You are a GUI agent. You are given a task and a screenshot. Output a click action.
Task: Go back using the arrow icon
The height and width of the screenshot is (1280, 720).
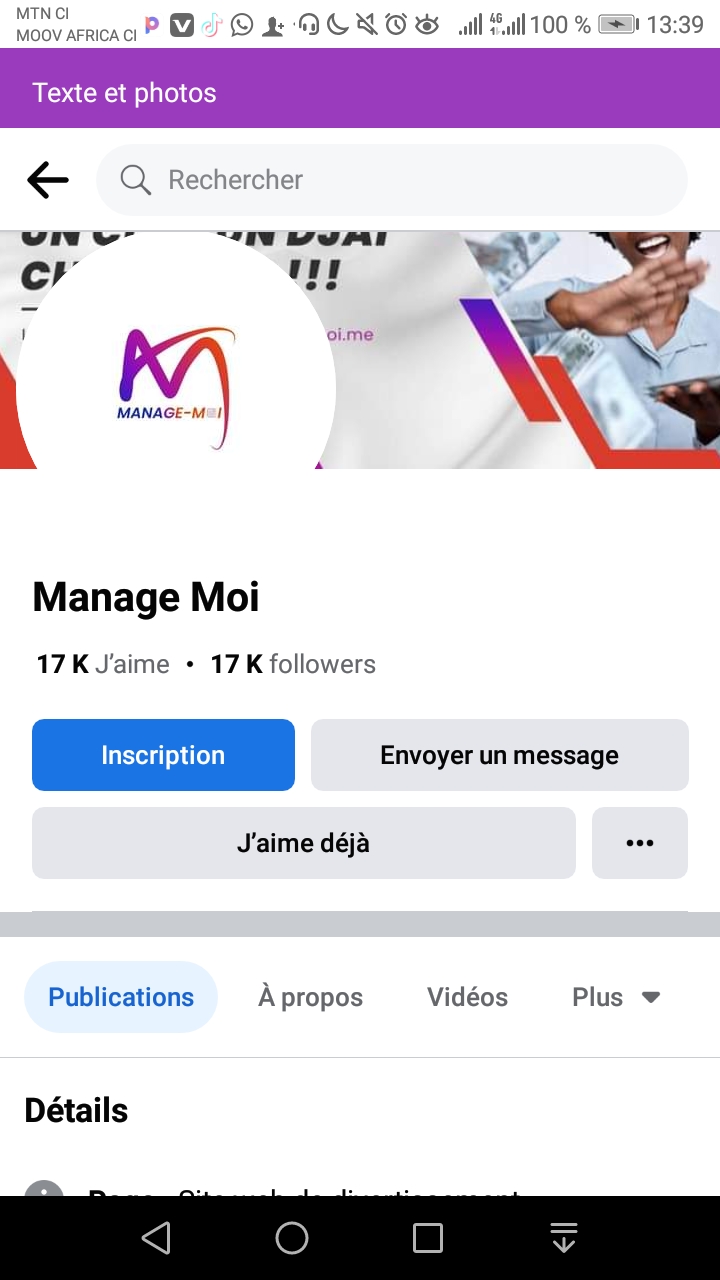point(47,180)
